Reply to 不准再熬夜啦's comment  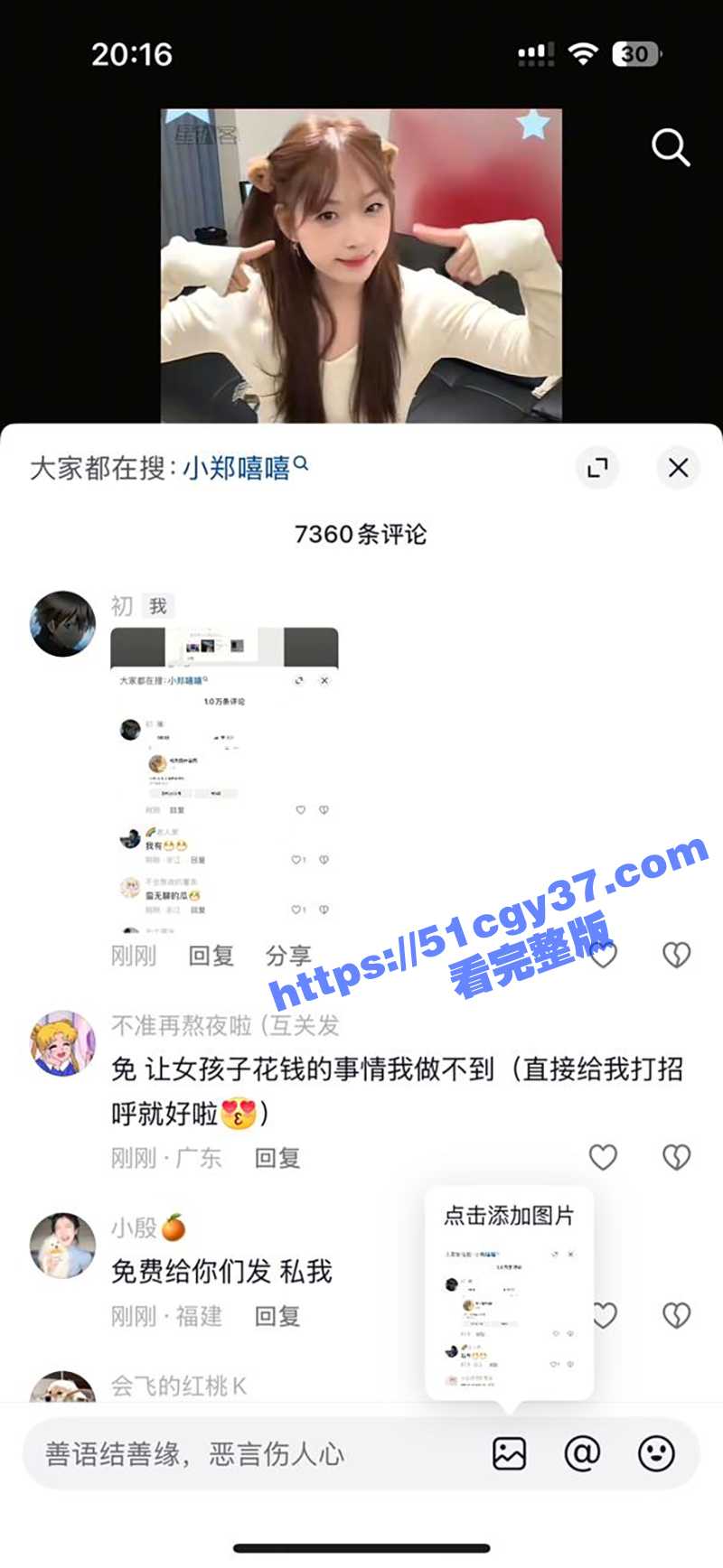click(x=277, y=1158)
